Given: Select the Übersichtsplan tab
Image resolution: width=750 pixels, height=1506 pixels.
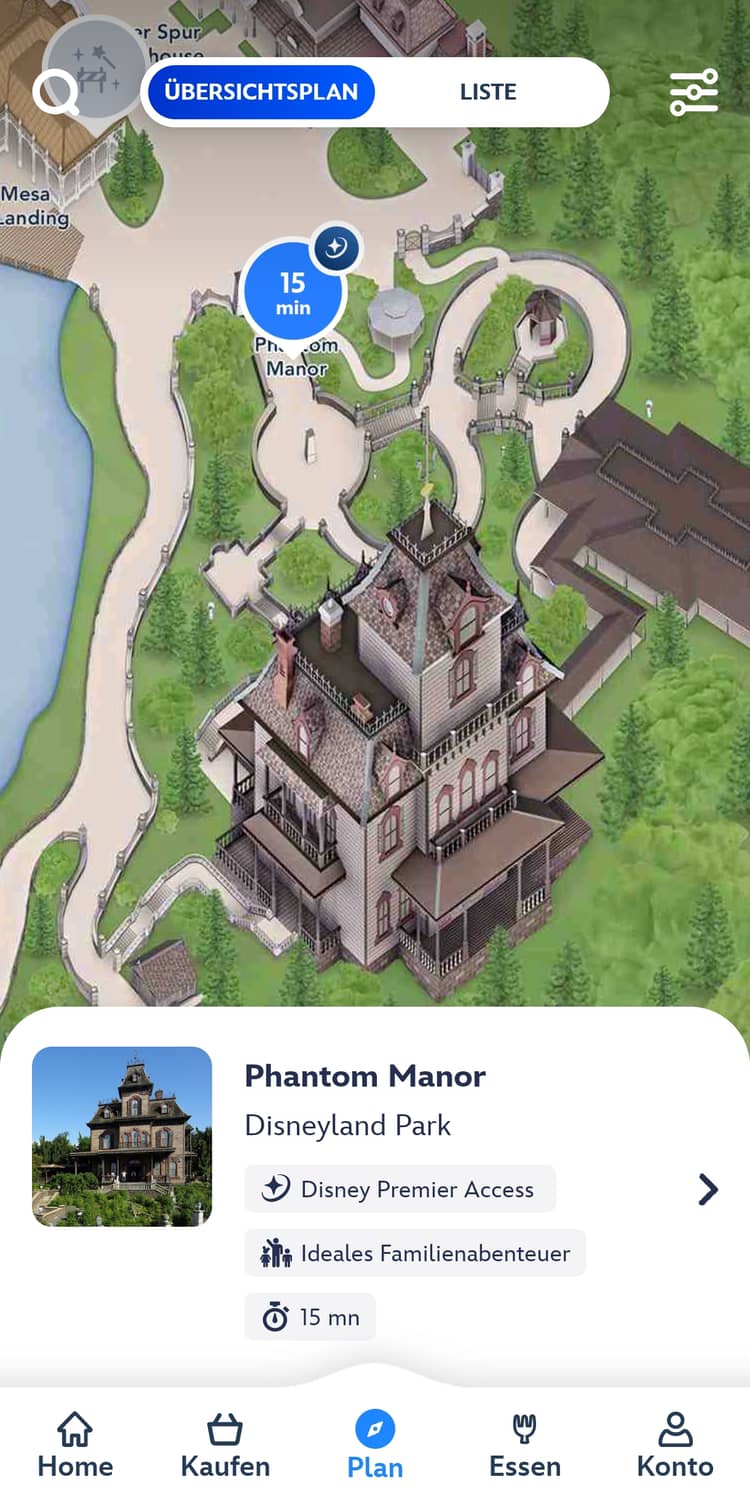Looking at the screenshot, I should point(261,92).
